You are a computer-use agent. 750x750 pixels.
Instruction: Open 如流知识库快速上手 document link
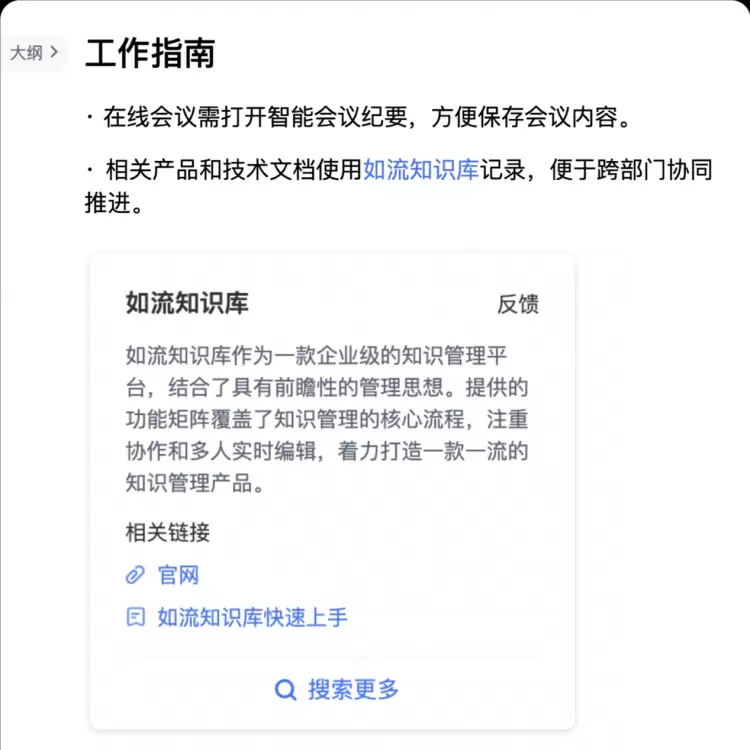point(252,618)
